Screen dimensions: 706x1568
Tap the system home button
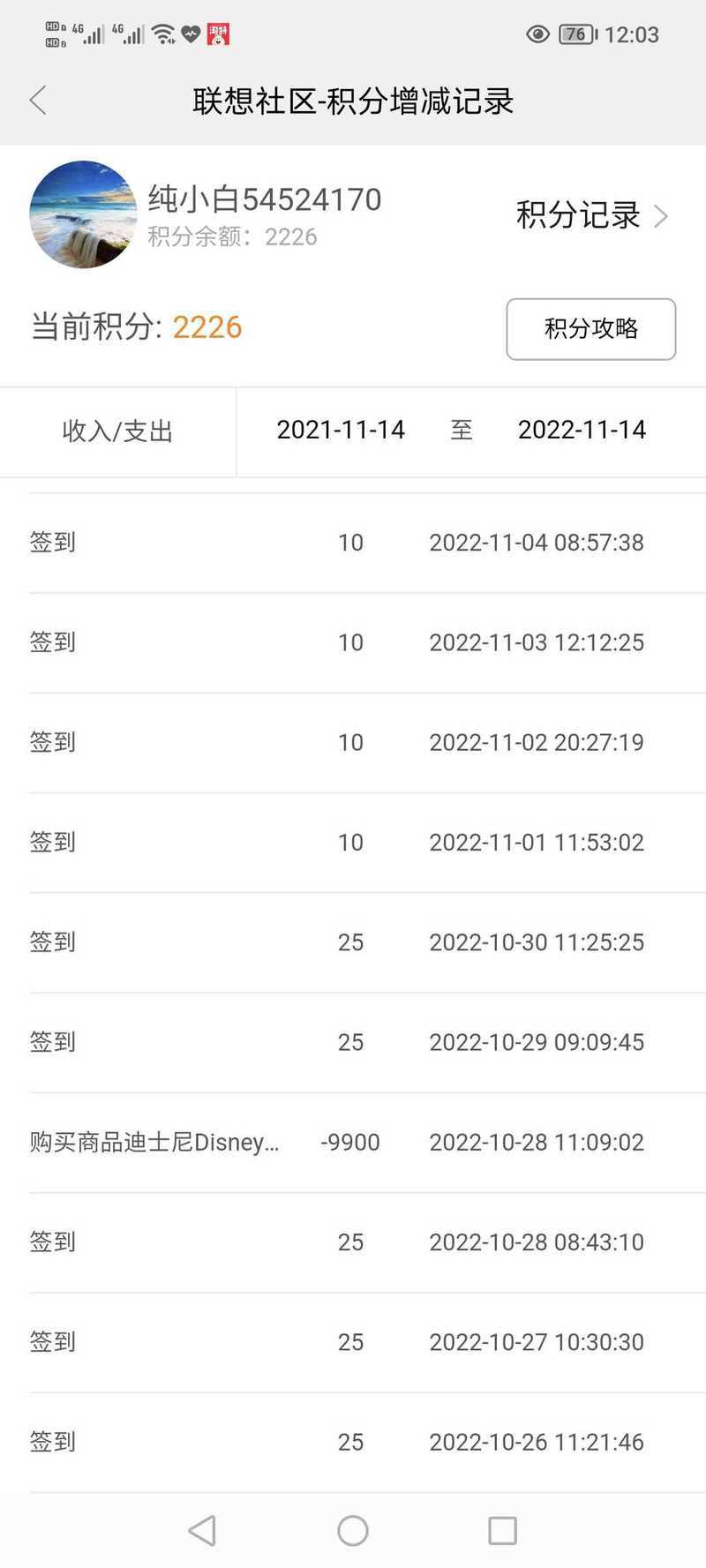(x=353, y=1530)
